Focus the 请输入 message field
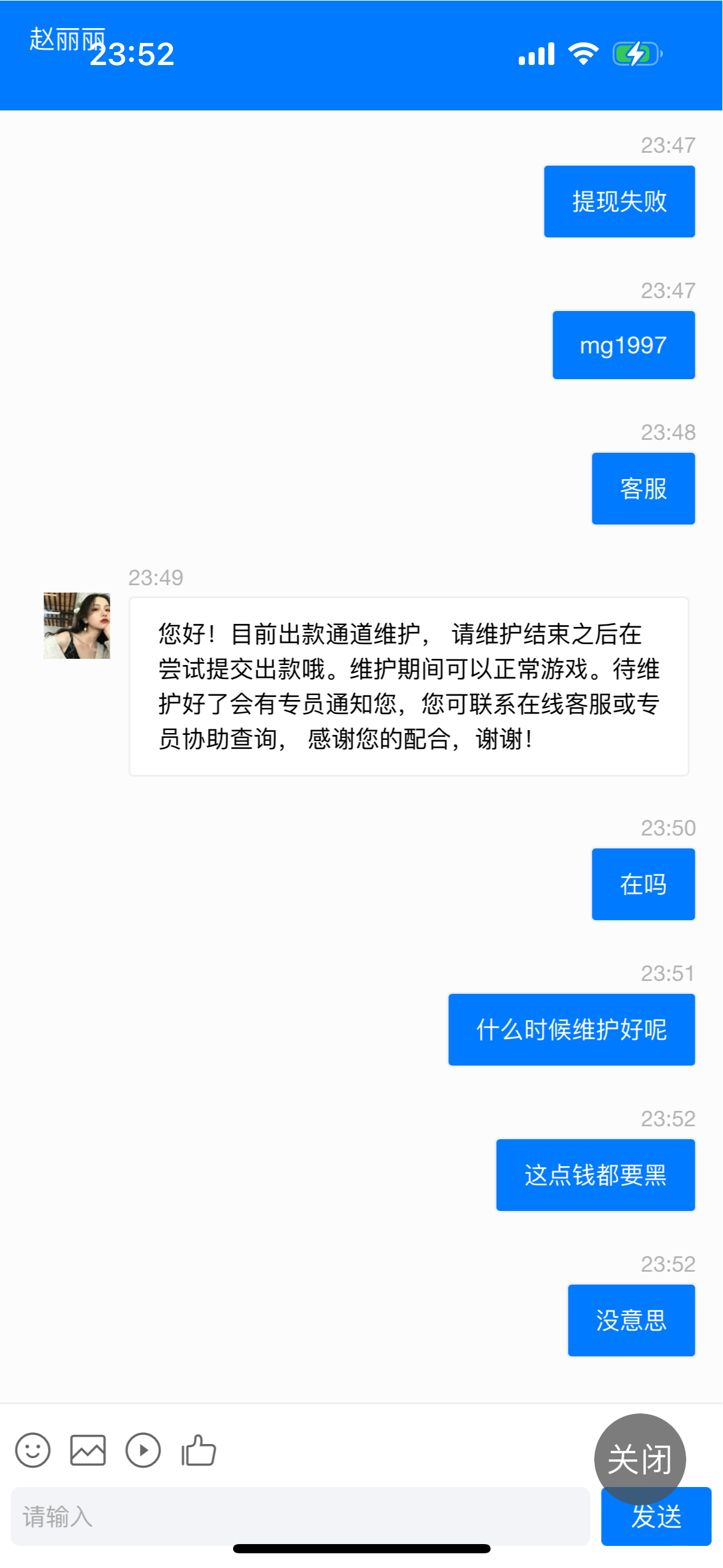The image size is (723, 1568). (300, 1516)
